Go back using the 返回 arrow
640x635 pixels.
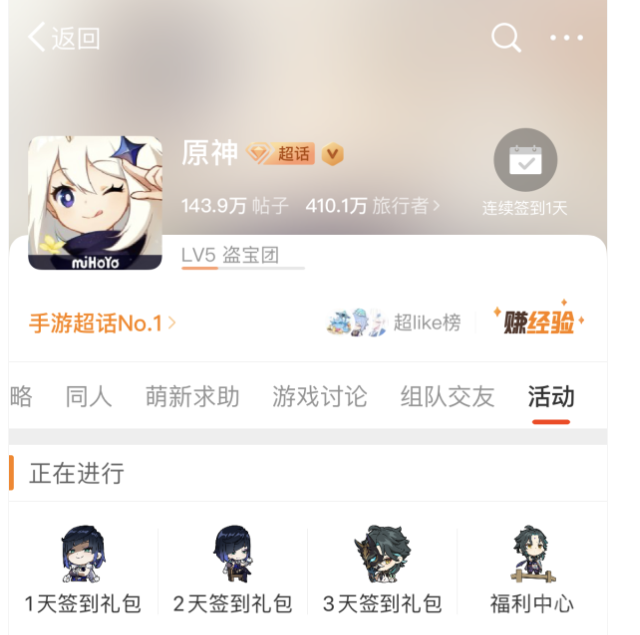pos(62,39)
